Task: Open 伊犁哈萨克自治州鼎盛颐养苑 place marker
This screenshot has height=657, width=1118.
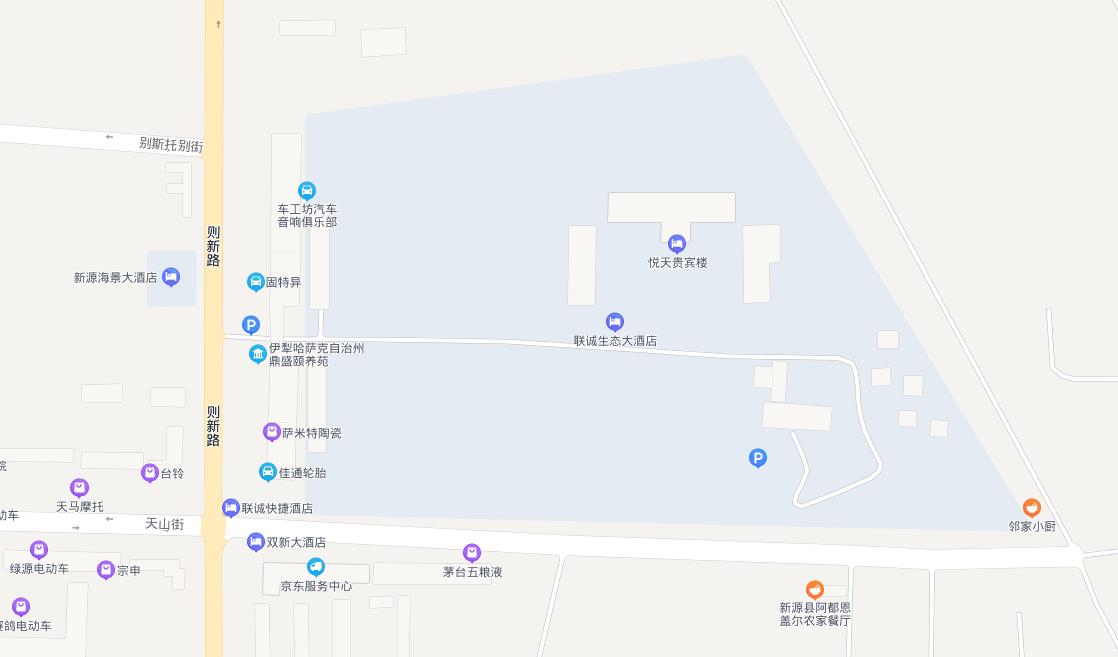Action: point(258,354)
